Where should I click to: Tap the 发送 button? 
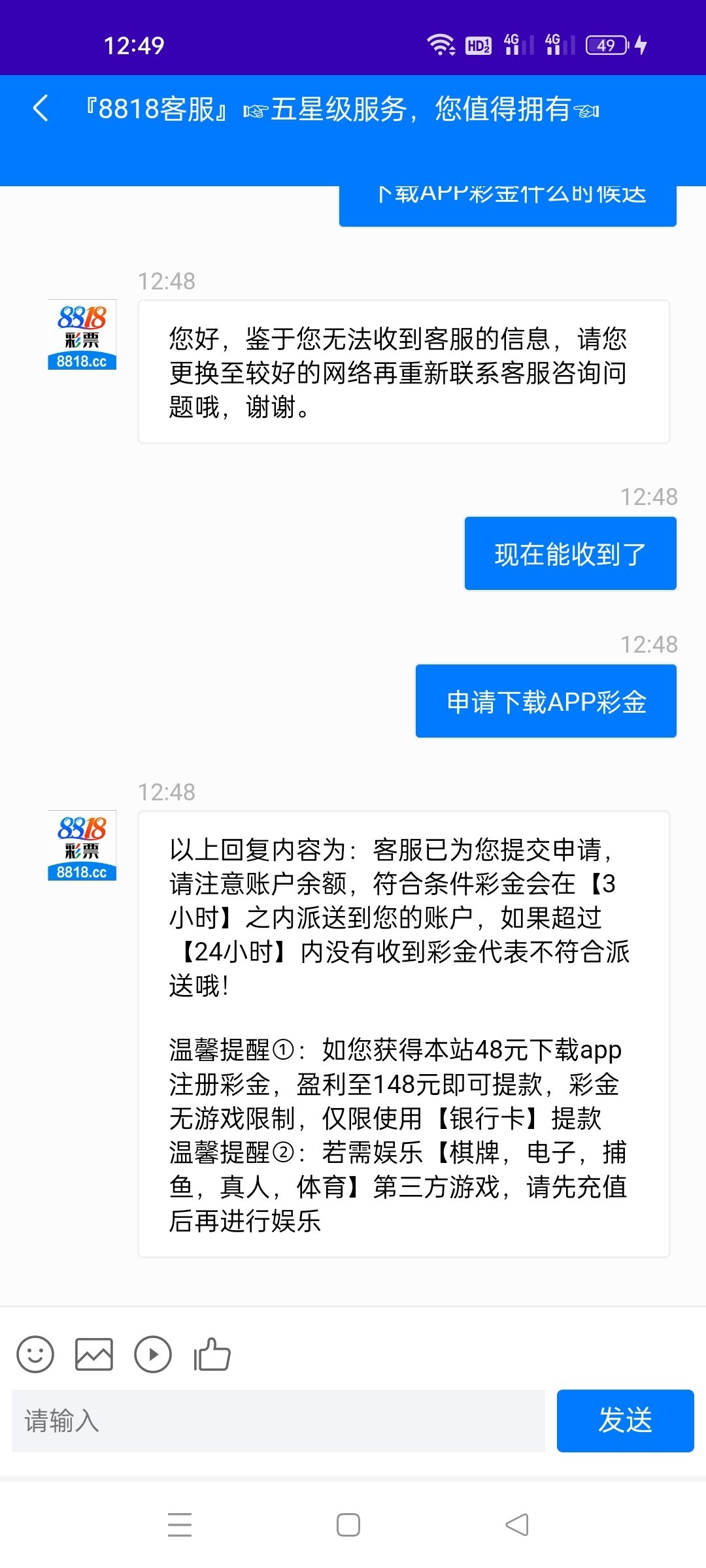626,1421
